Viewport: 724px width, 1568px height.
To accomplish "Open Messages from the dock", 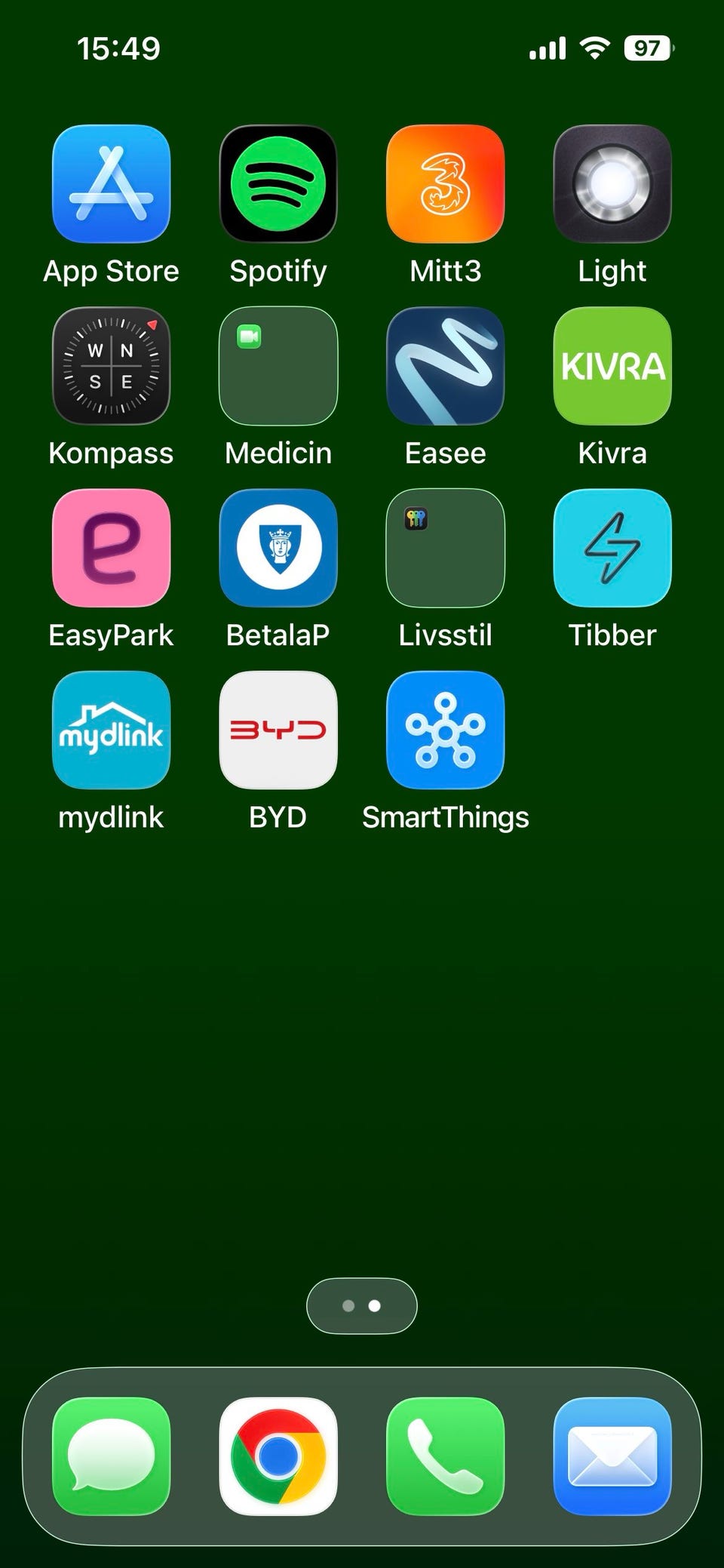I will click(x=112, y=1456).
